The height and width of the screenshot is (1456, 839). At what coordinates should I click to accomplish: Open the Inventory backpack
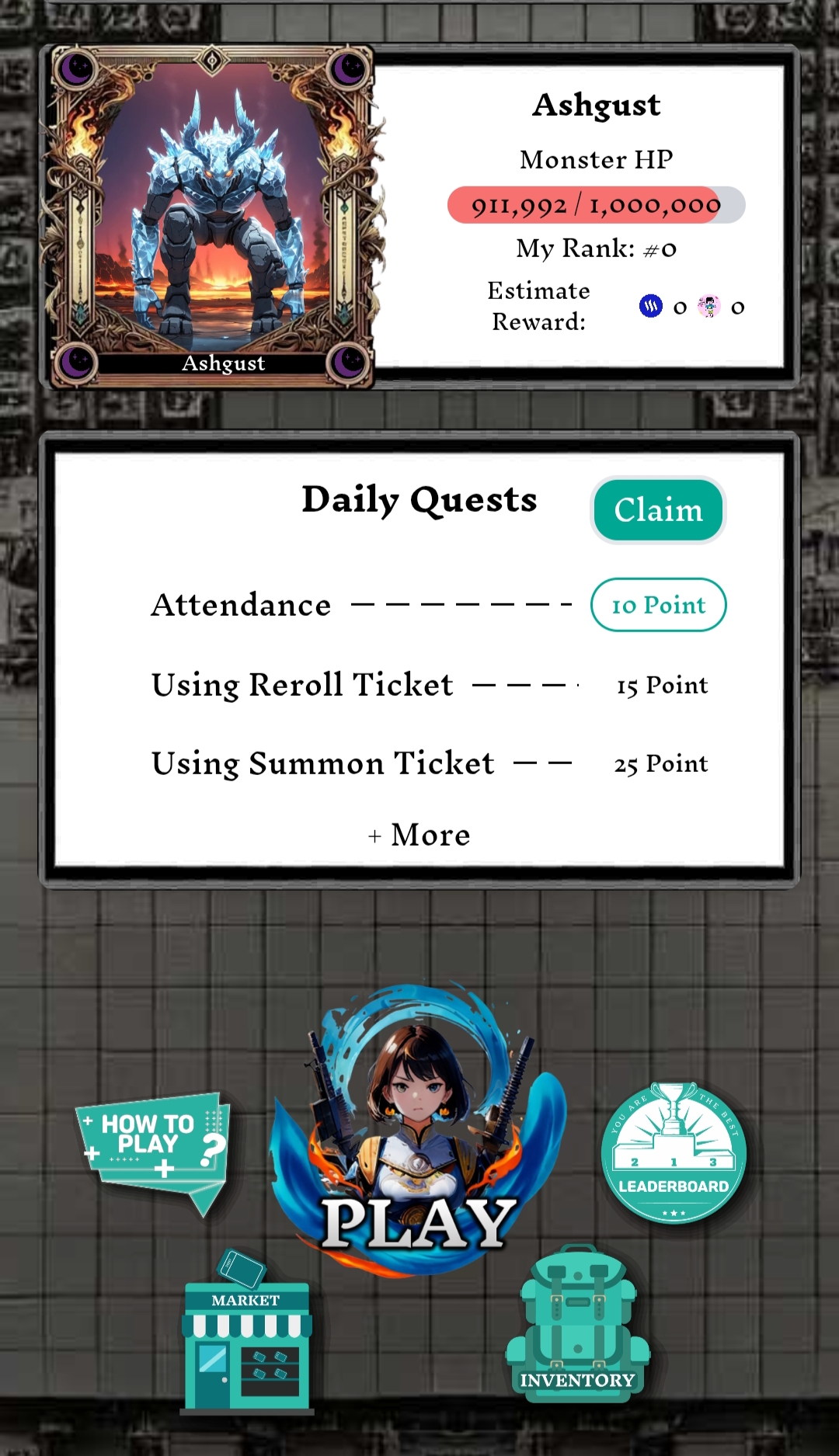click(577, 1328)
